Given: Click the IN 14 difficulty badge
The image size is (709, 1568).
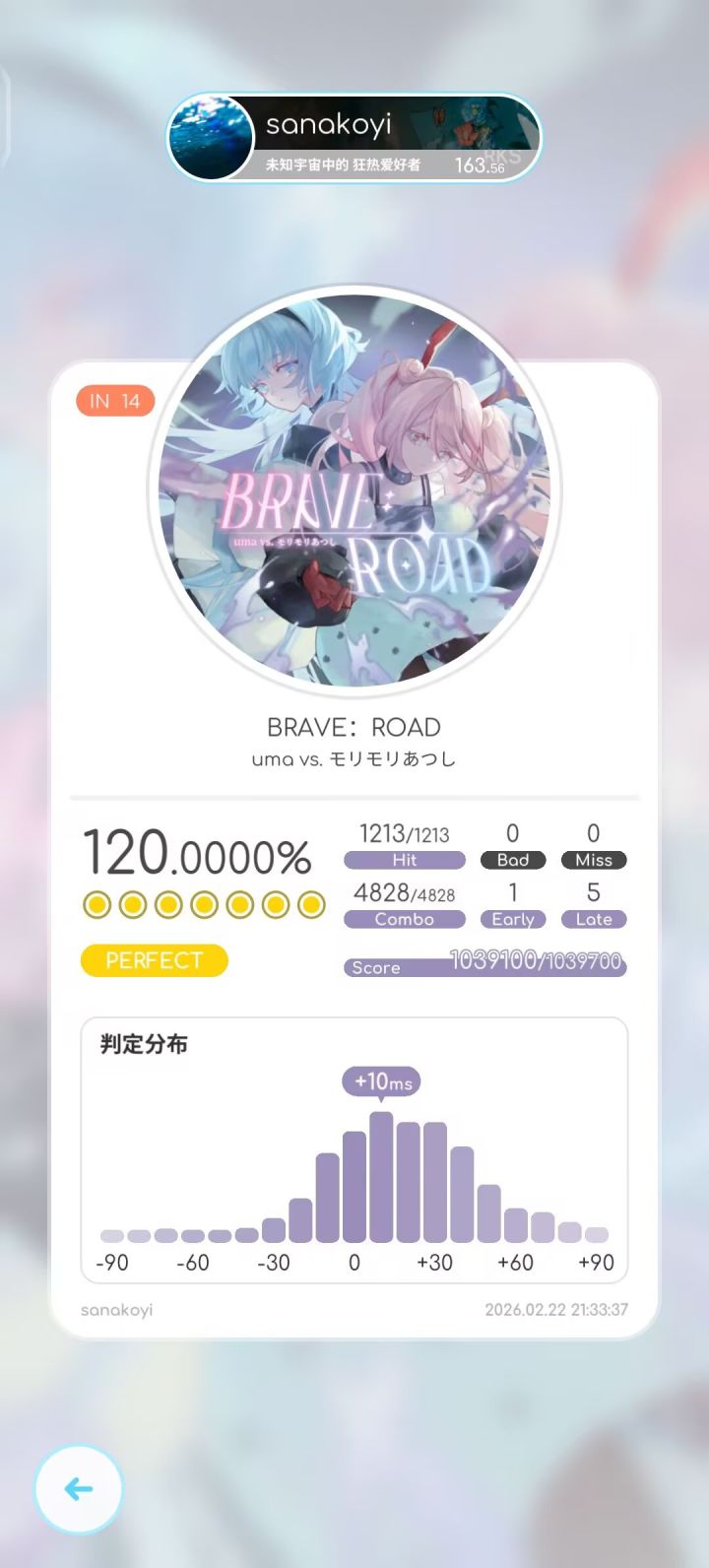Looking at the screenshot, I should point(115,400).
